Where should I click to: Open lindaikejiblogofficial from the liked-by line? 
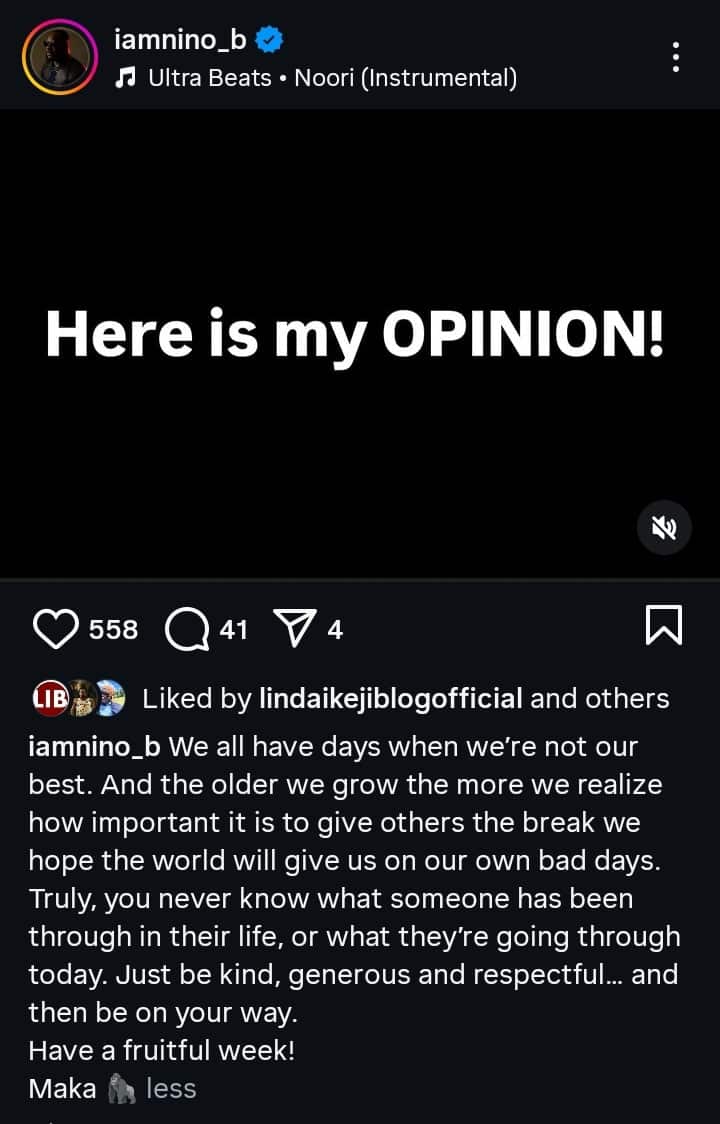[390, 698]
